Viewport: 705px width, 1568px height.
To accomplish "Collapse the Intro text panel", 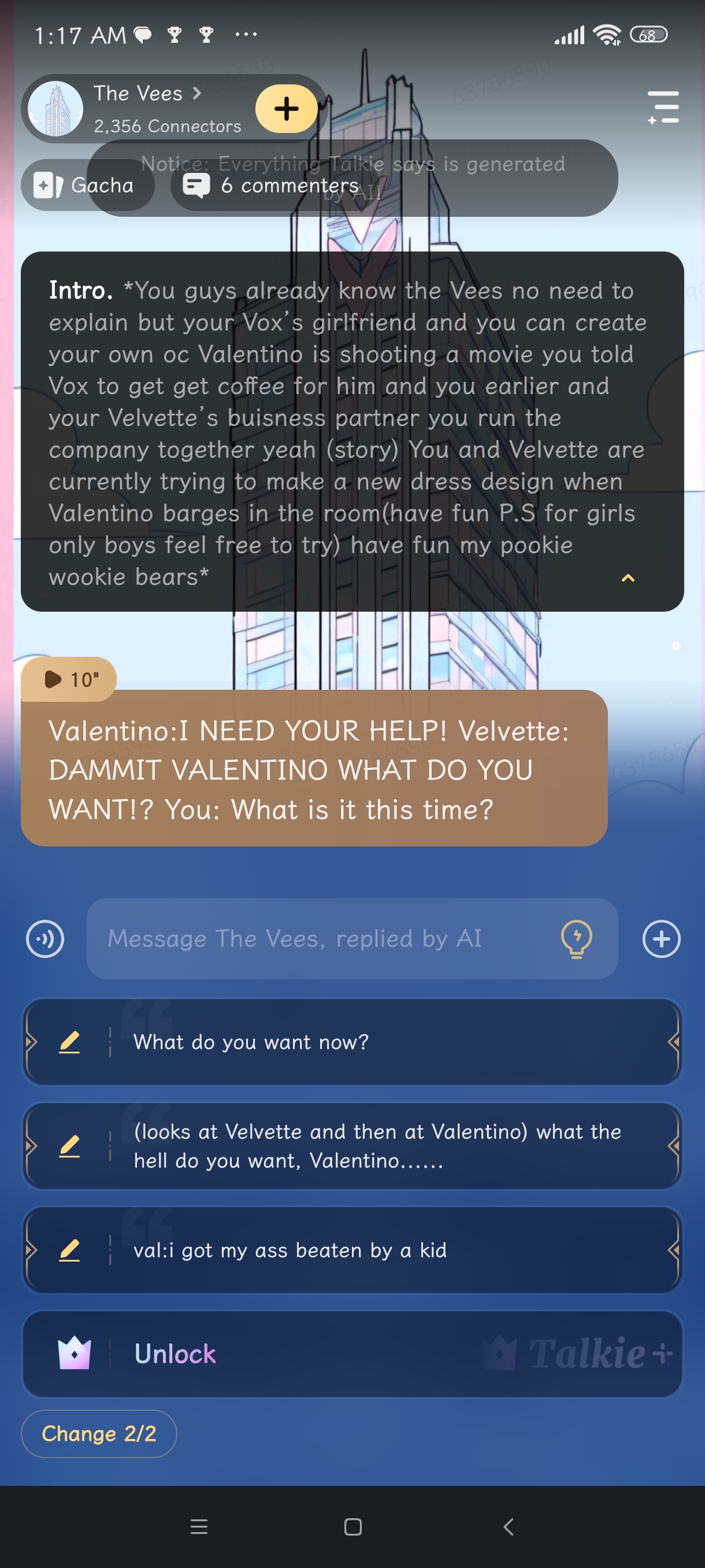I will (628, 578).
